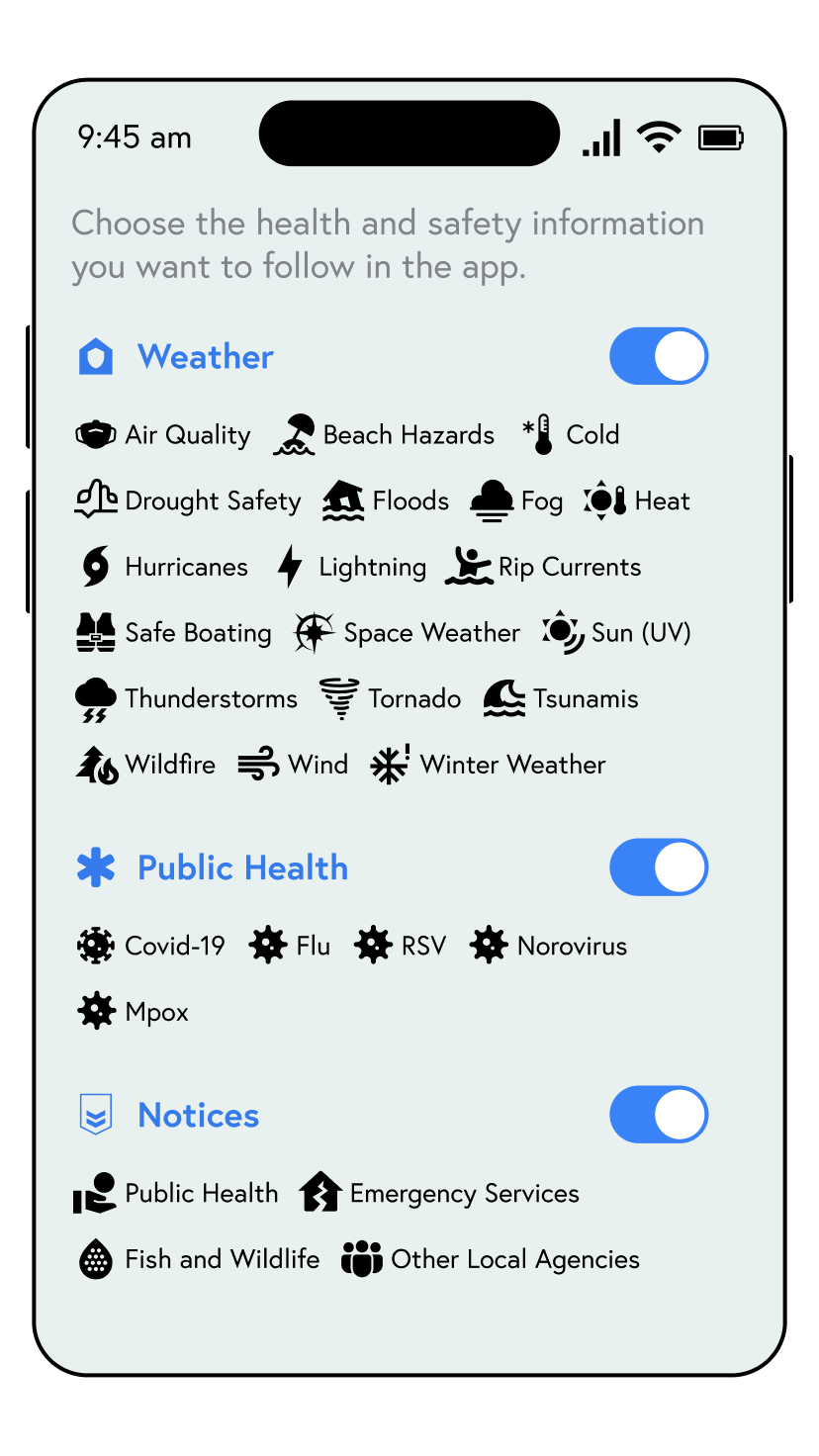Click the Space Weather star icon
Viewport: 819px width, 1456px height.
click(x=314, y=632)
